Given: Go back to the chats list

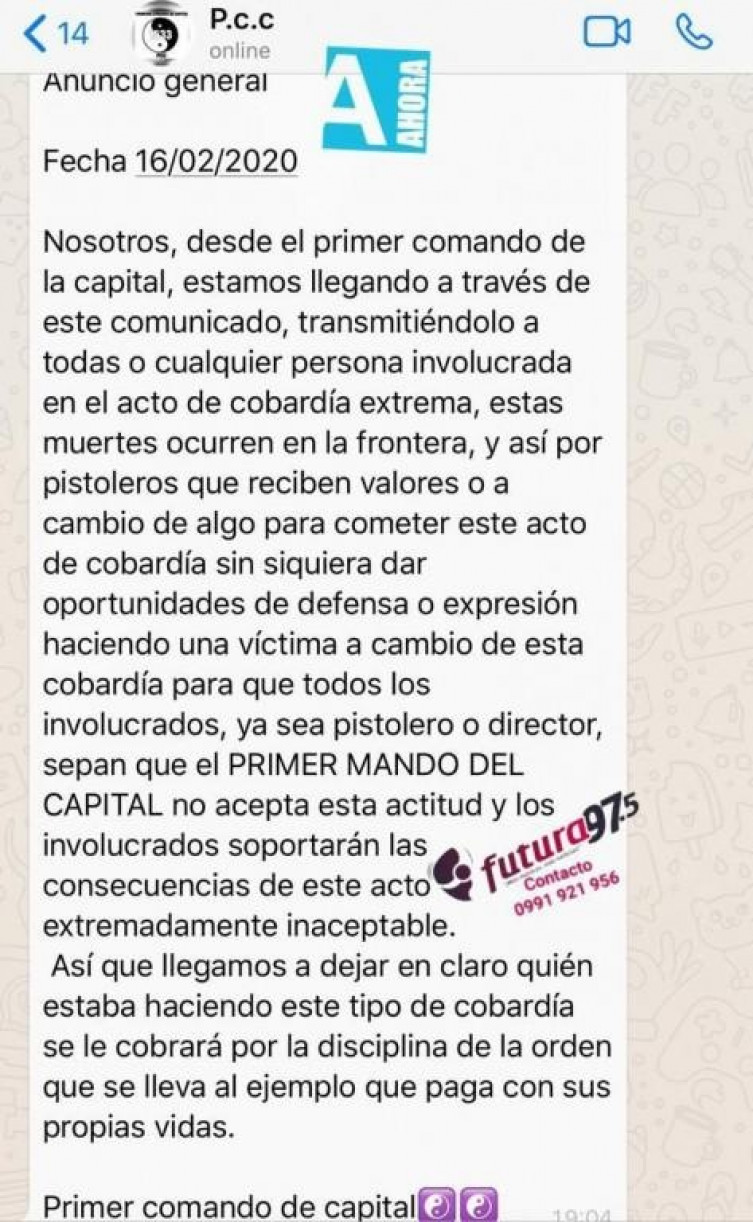Looking at the screenshot, I should pyautogui.click(x=55, y=33).
